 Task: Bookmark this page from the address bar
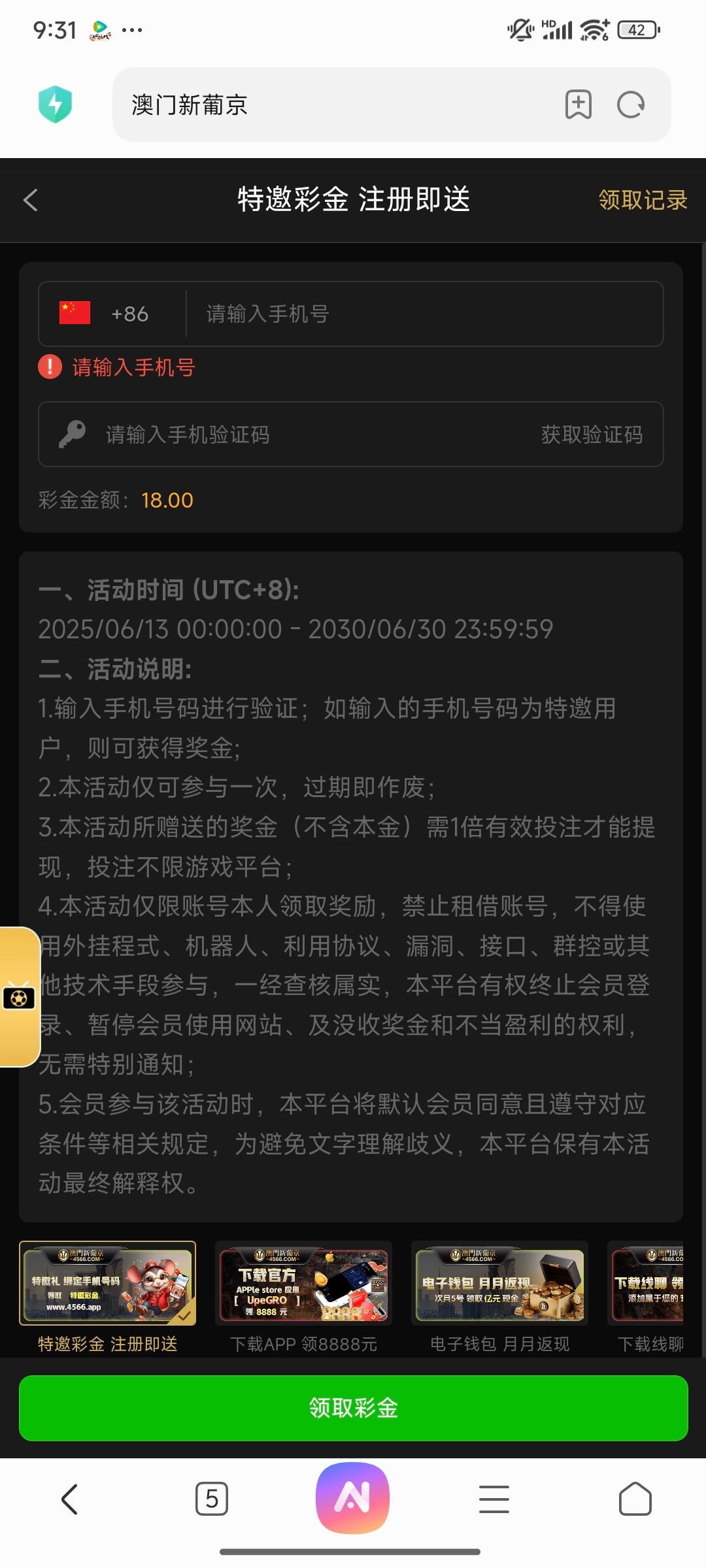pyautogui.click(x=578, y=105)
